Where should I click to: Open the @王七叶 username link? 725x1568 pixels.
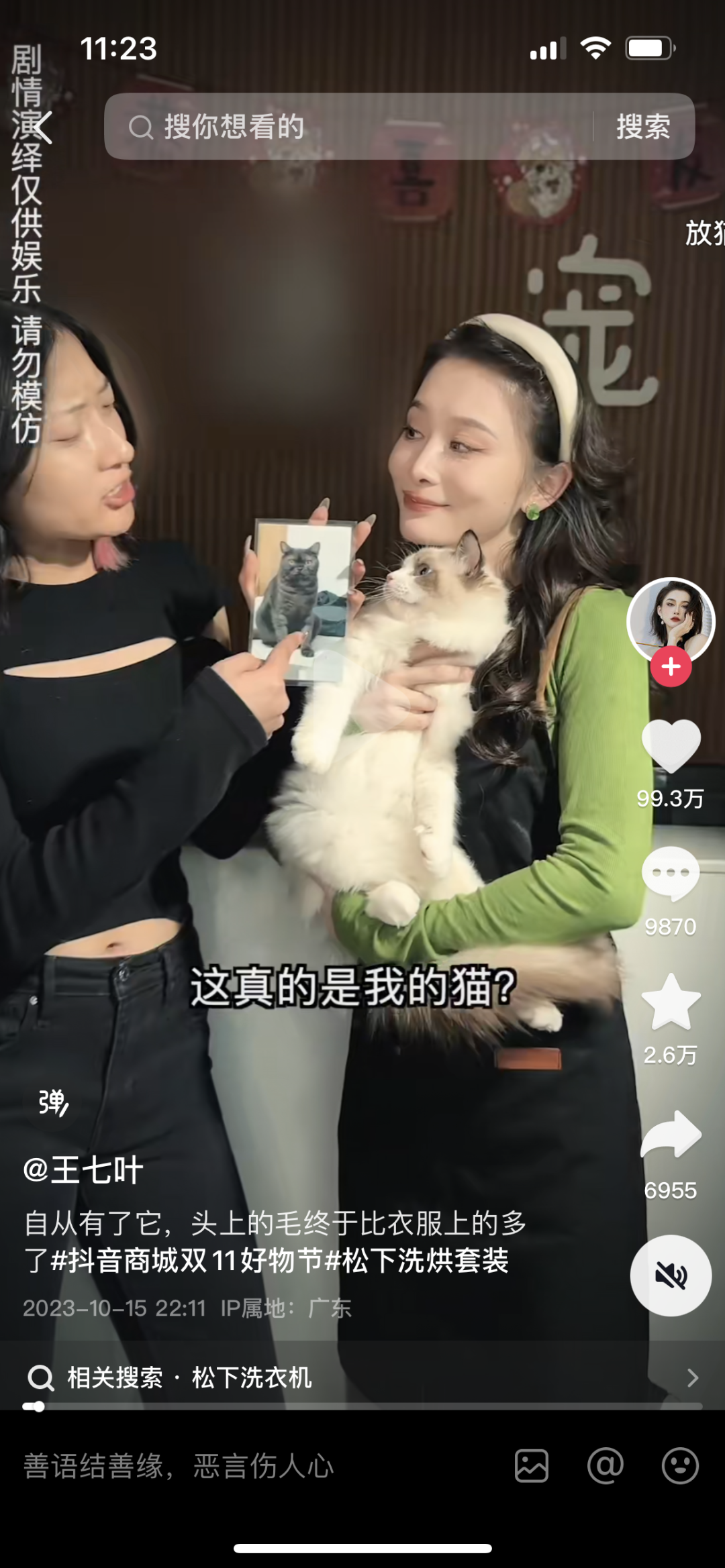point(83,1169)
